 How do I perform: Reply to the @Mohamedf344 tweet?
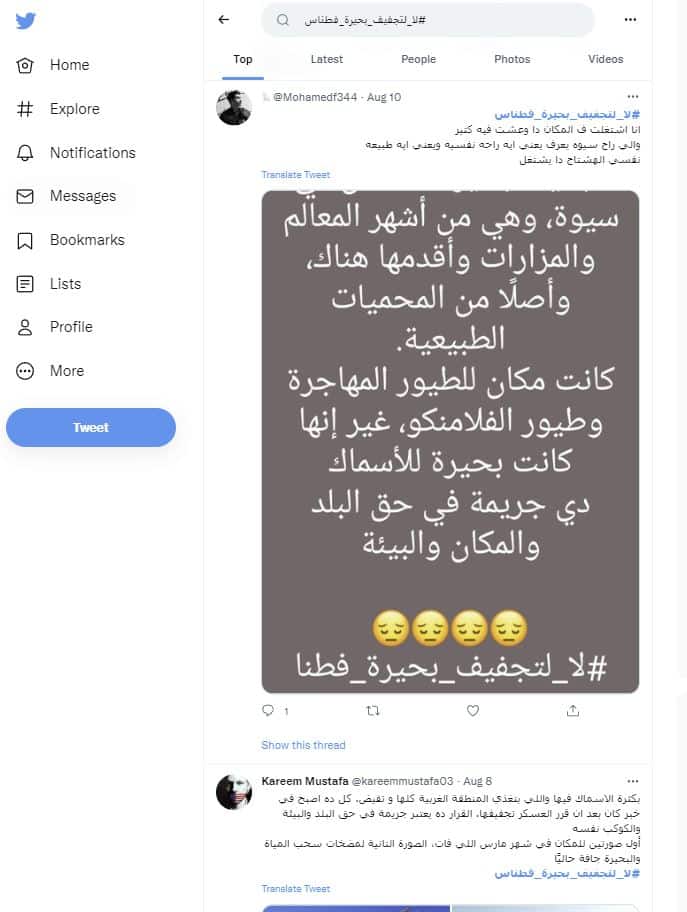click(x=268, y=710)
